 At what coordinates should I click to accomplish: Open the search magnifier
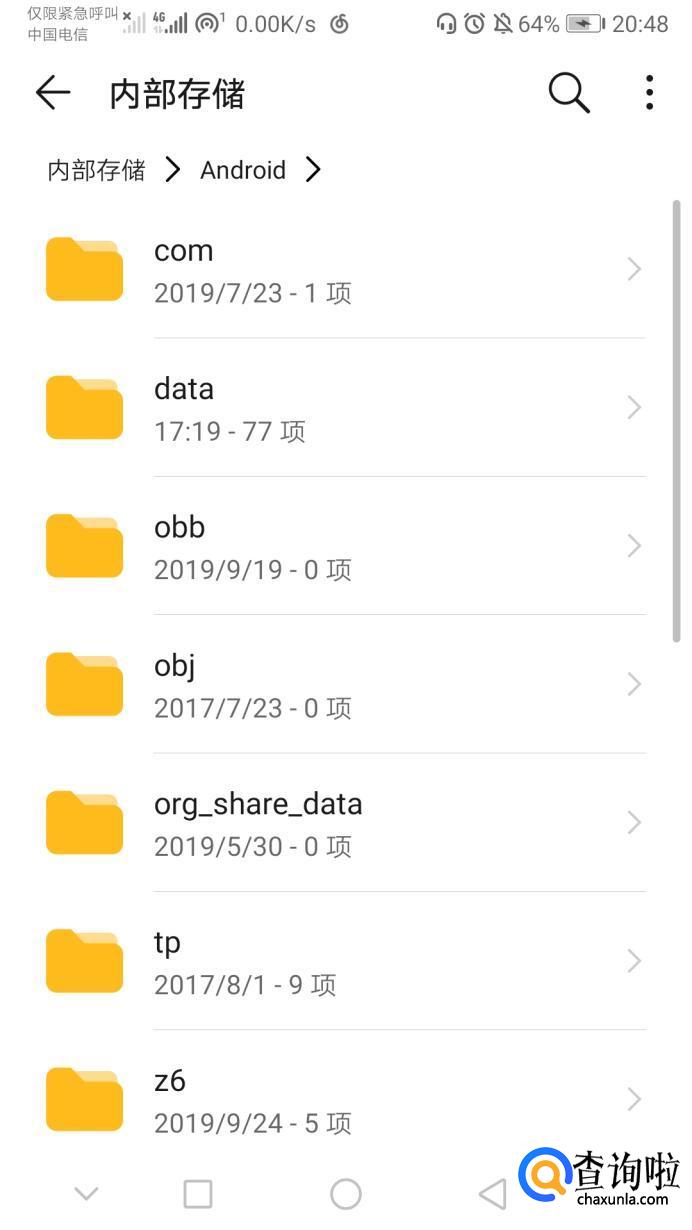pos(569,93)
